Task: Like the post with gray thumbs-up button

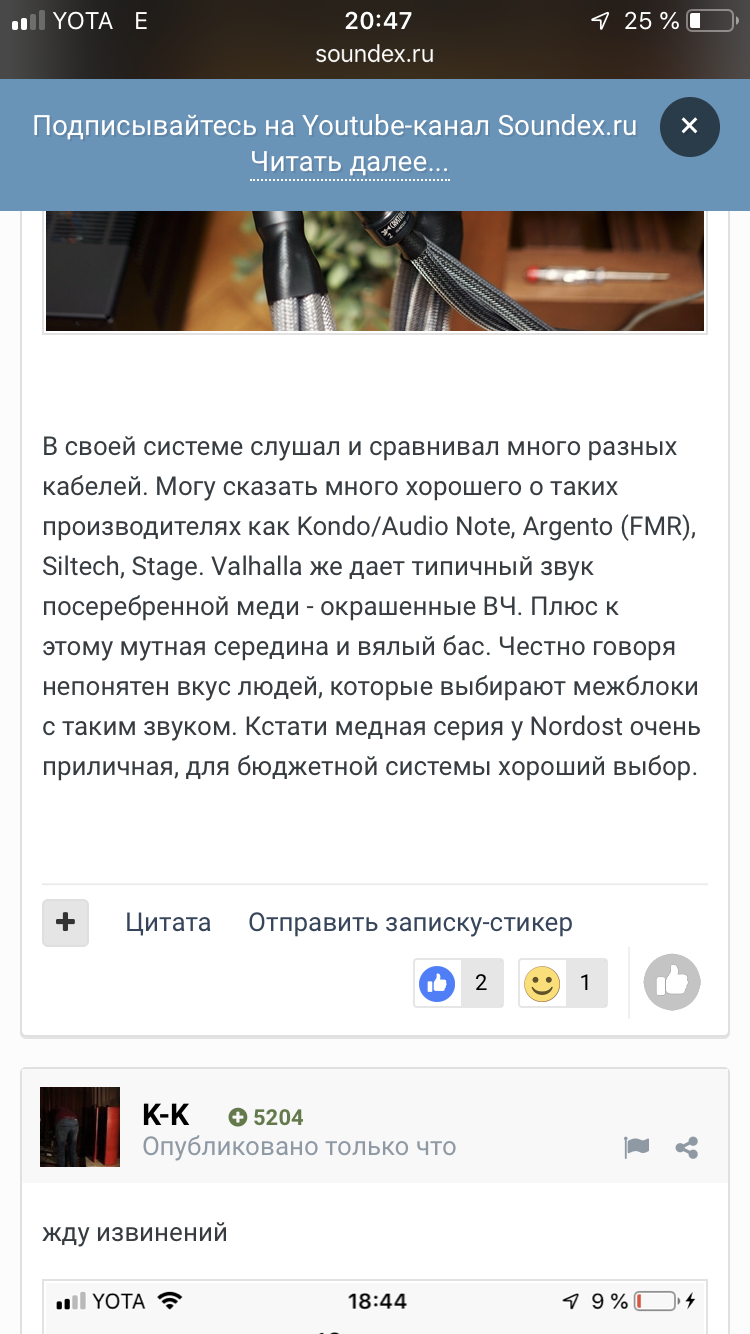Action: coord(672,983)
